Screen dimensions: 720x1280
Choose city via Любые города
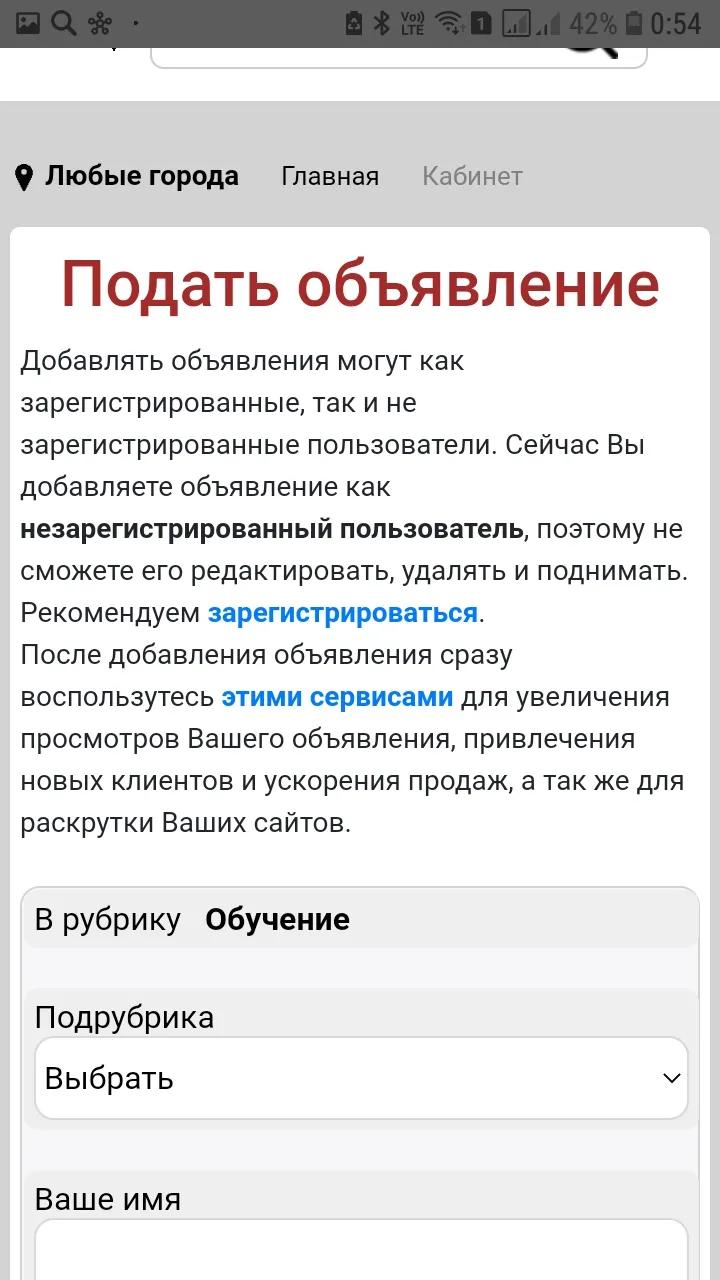(x=127, y=177)
